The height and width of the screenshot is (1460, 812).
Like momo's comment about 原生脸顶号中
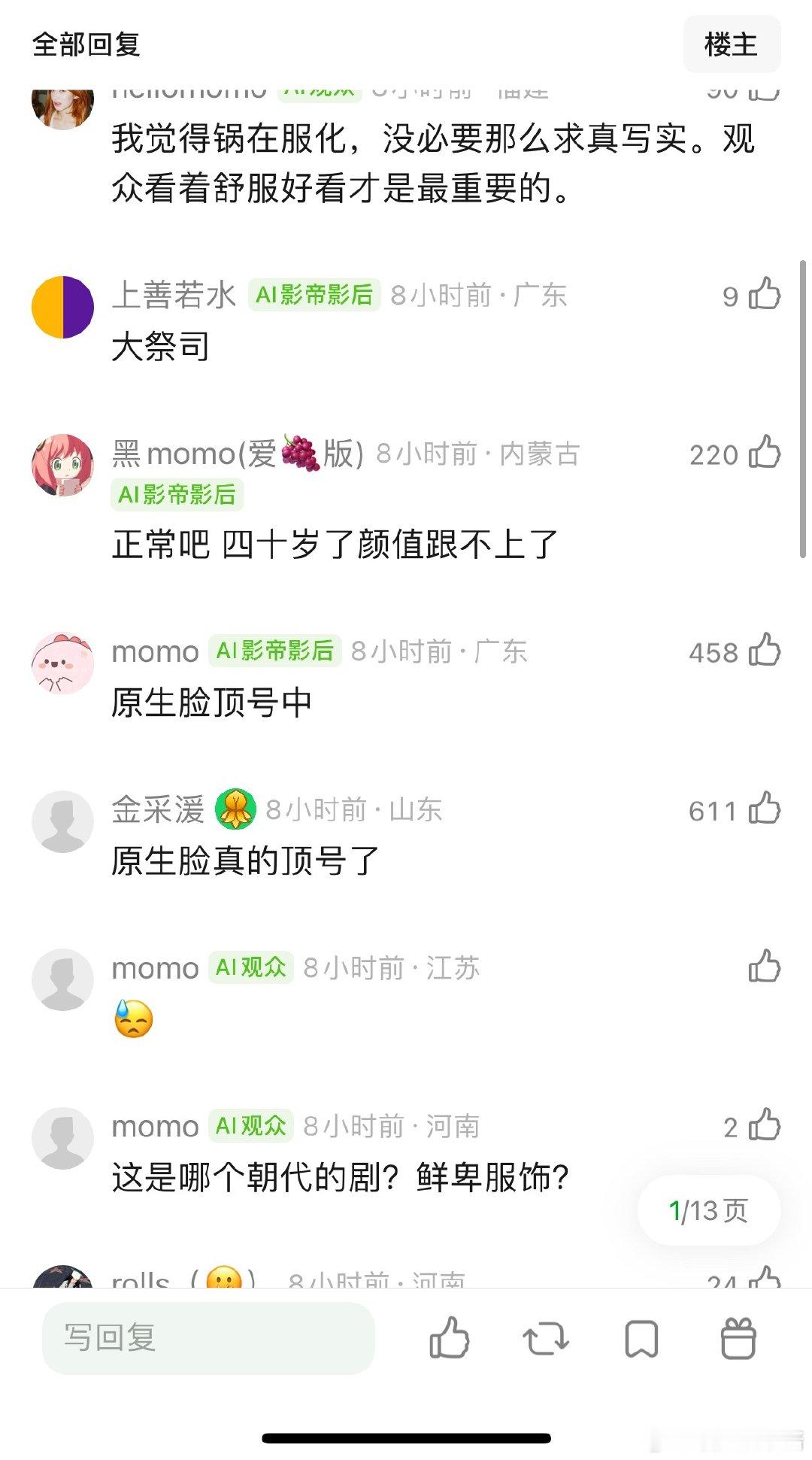(x=765, y=652)
